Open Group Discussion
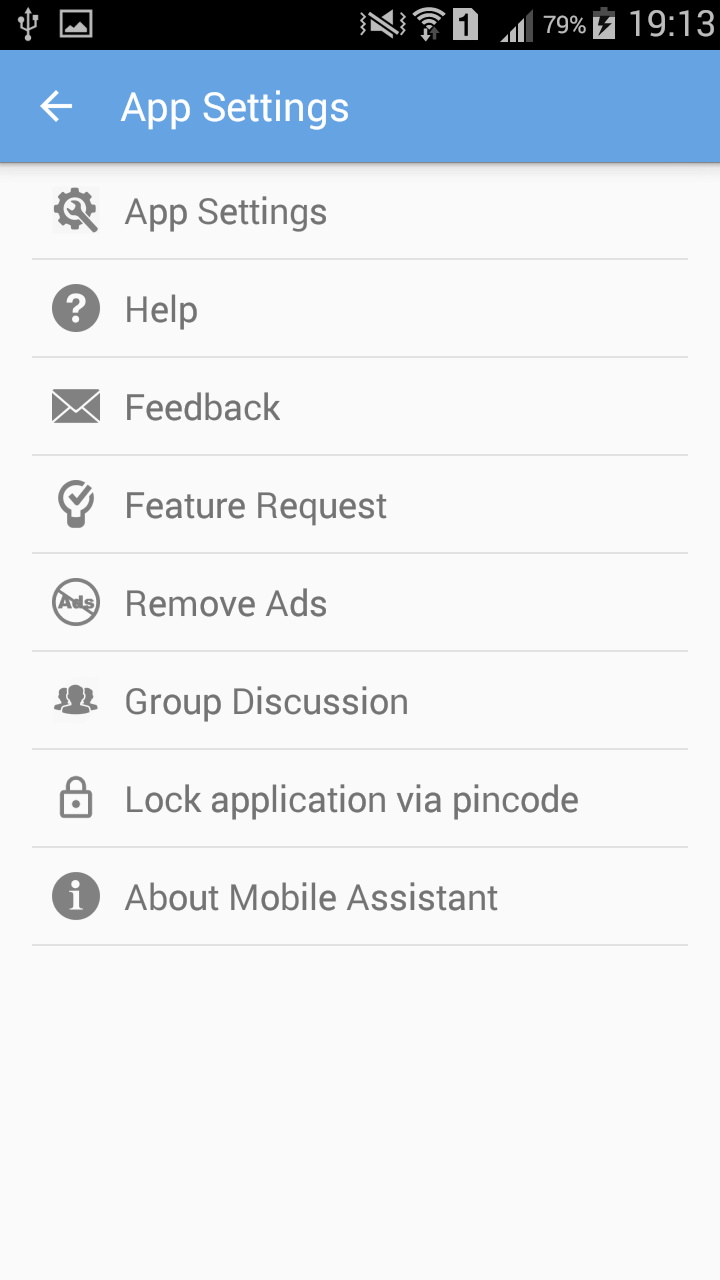 click(x=360, y=700)
